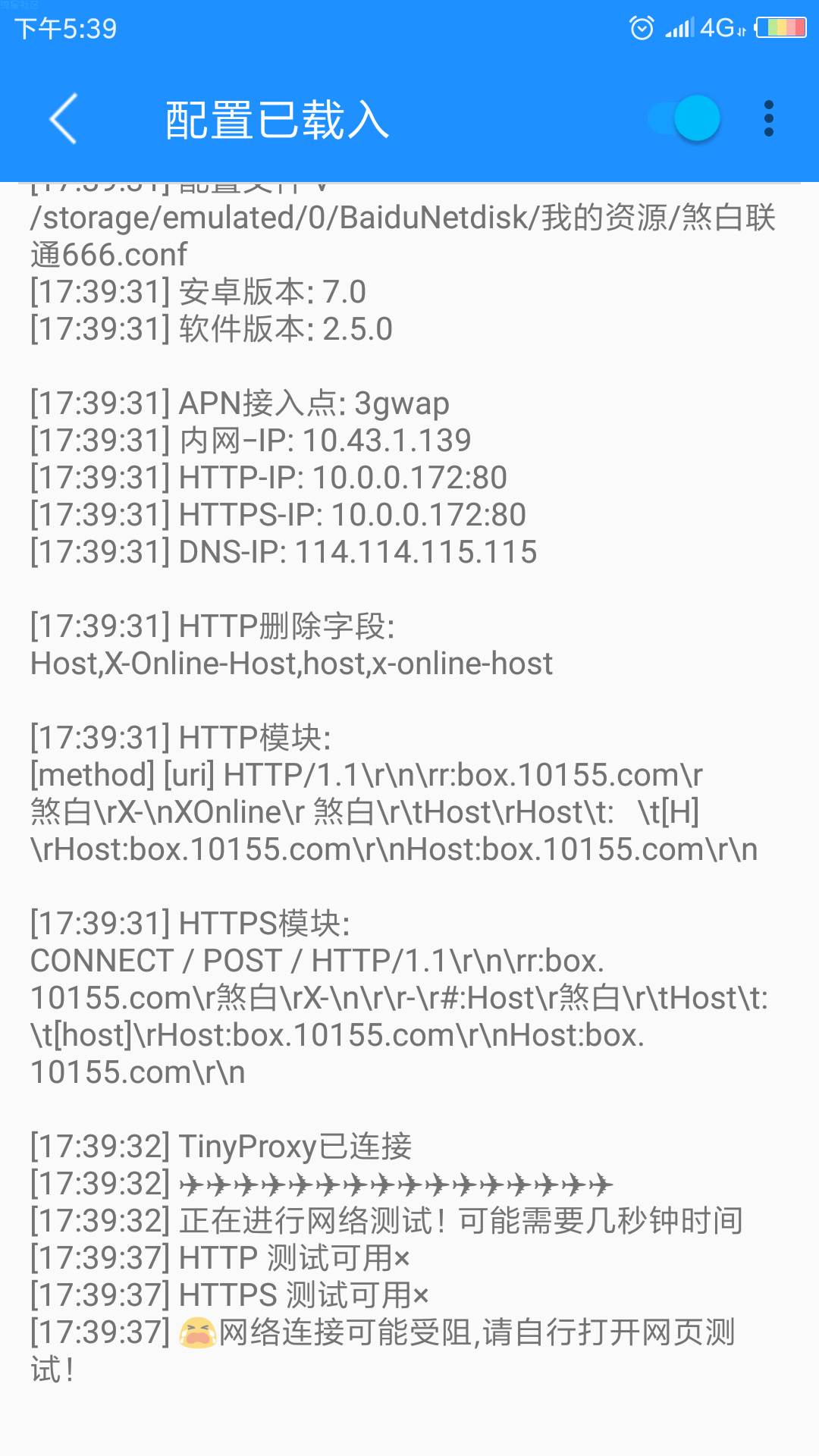The image size is (819, 1456).
Task: Open the three-dot overflow menu
Action: click(x=769, y=119)
